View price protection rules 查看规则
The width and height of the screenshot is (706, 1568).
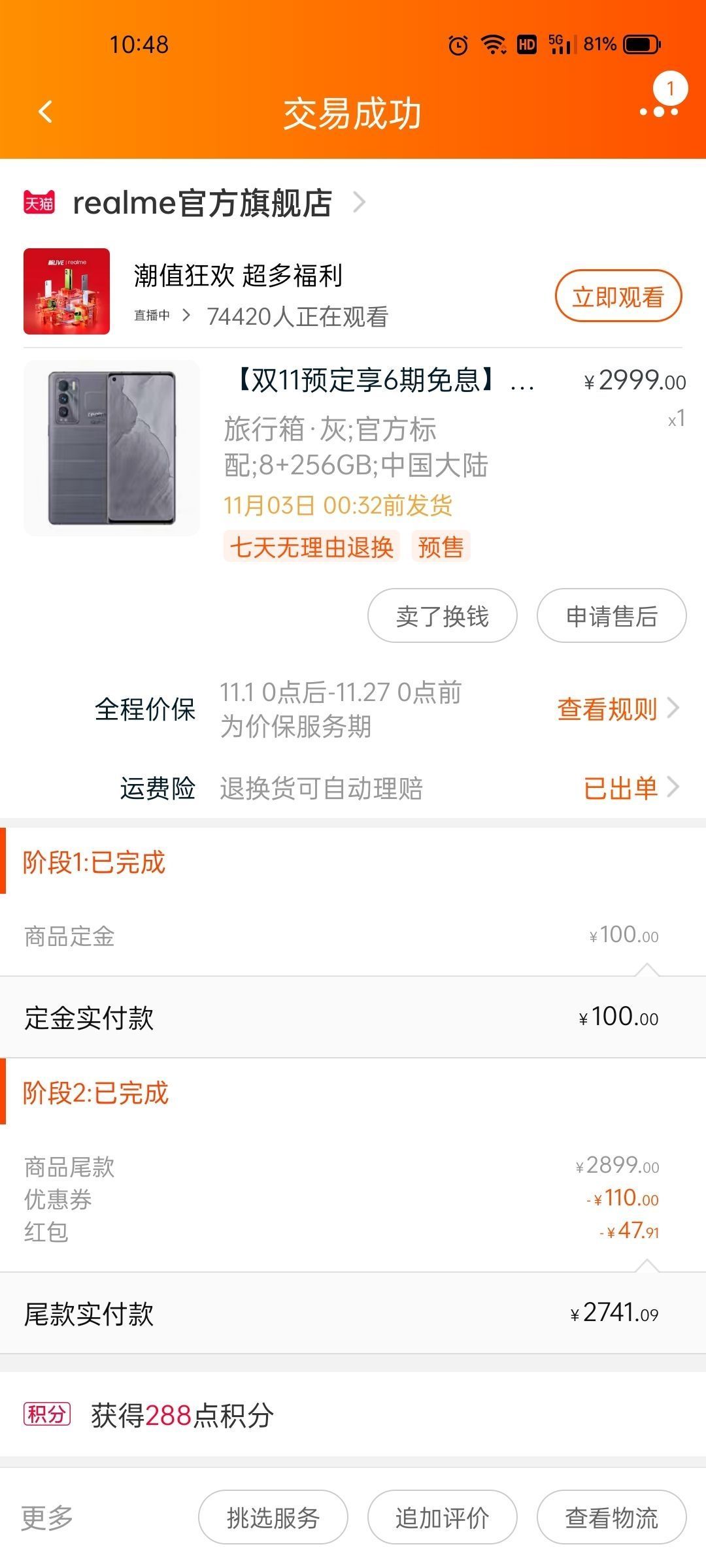[x=618, y=709]
